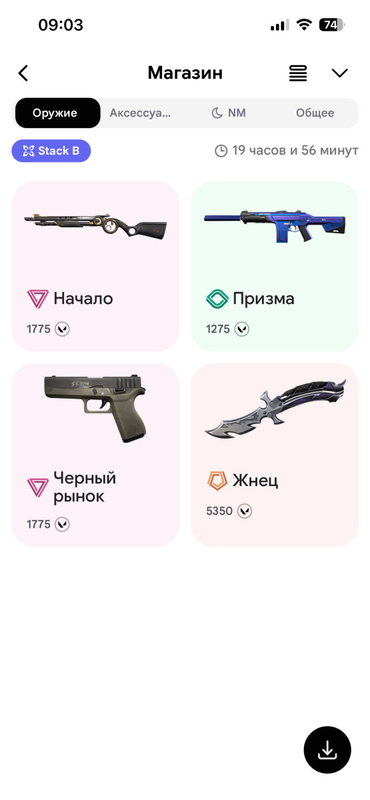Switch to the Аксессуары tab
Screen dimensions: 370x800
click(140, 113)
